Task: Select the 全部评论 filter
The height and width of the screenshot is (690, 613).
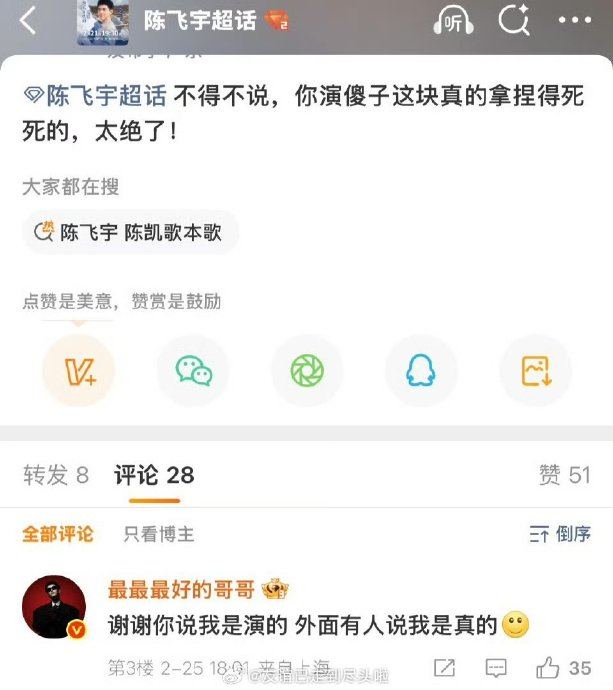Action: tap(58, 534)
